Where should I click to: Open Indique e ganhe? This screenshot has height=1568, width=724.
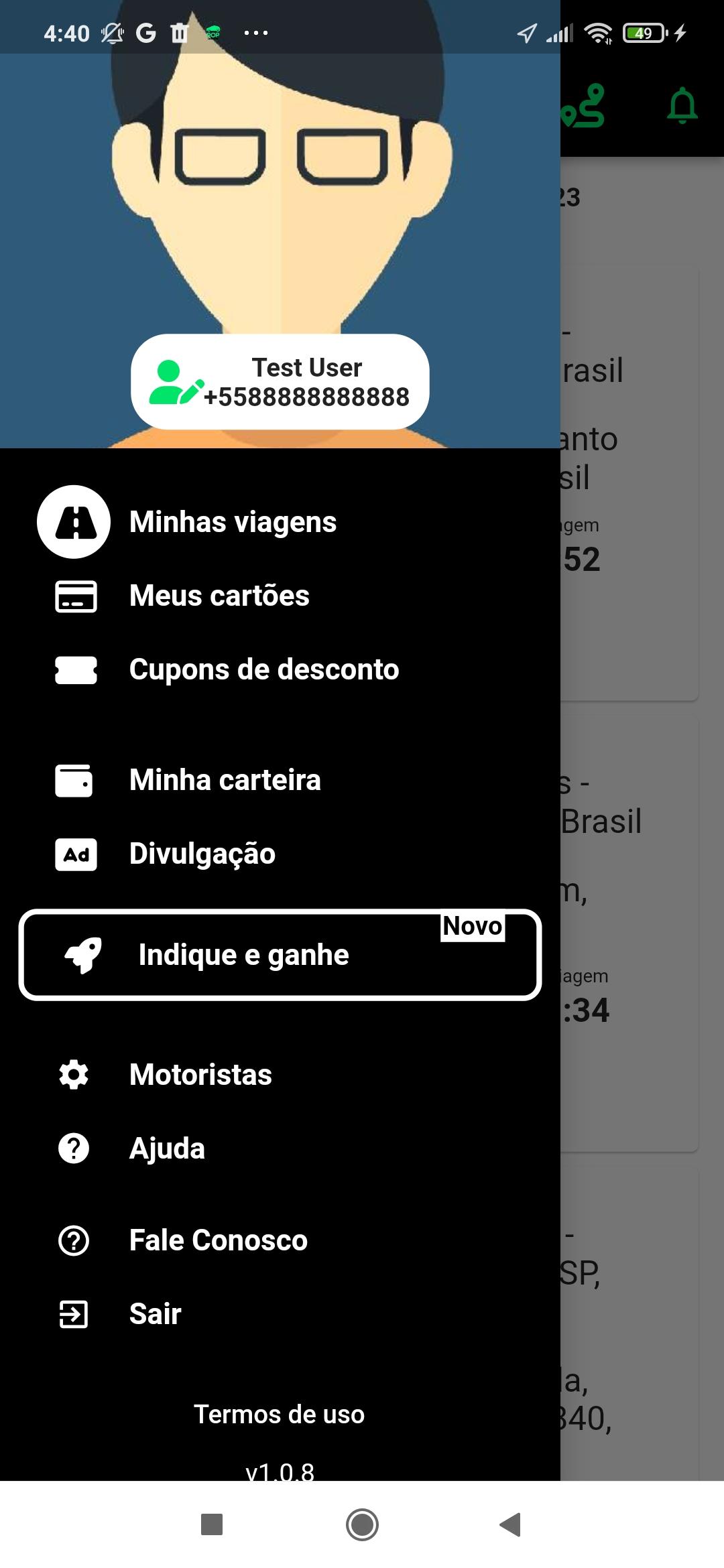(280, 955)
